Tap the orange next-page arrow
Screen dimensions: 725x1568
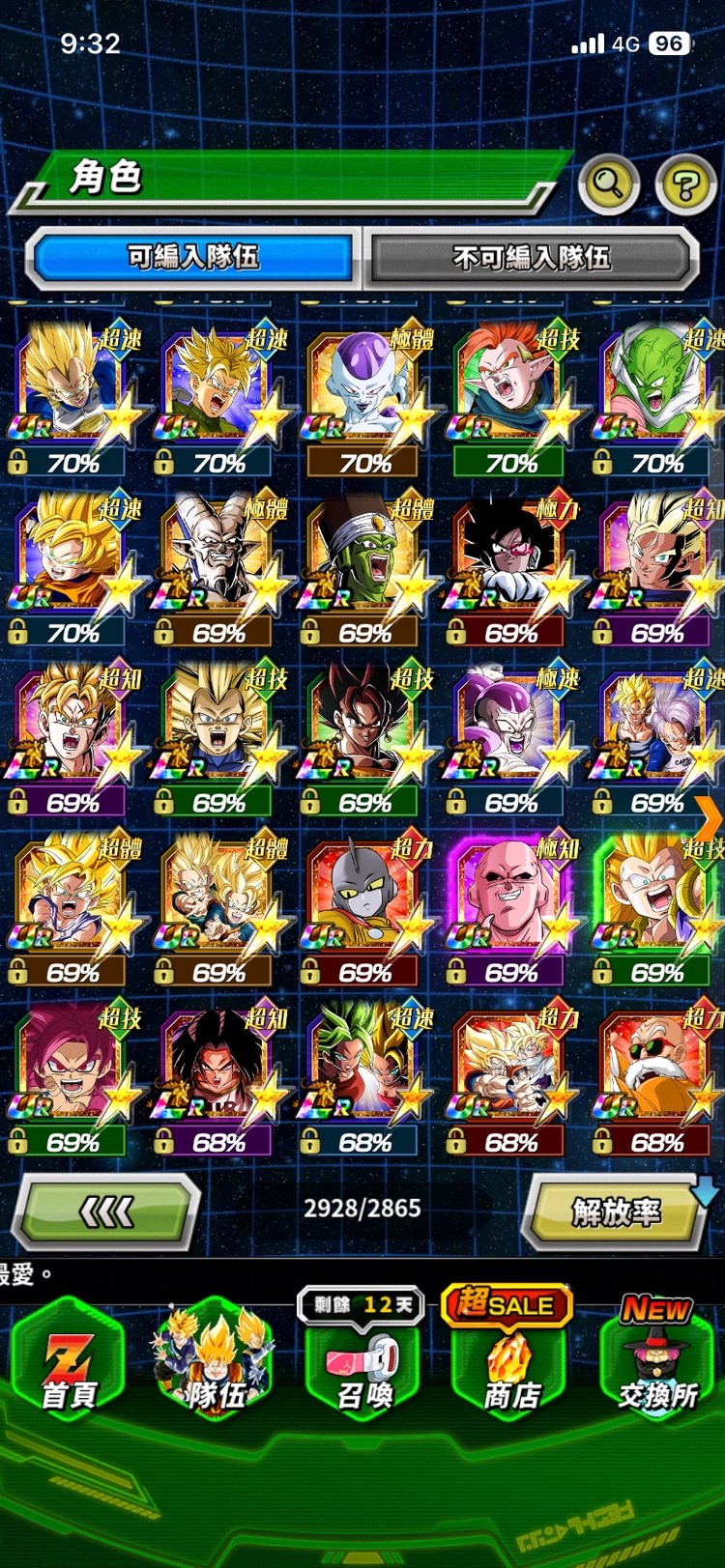[x=709, y=820]
